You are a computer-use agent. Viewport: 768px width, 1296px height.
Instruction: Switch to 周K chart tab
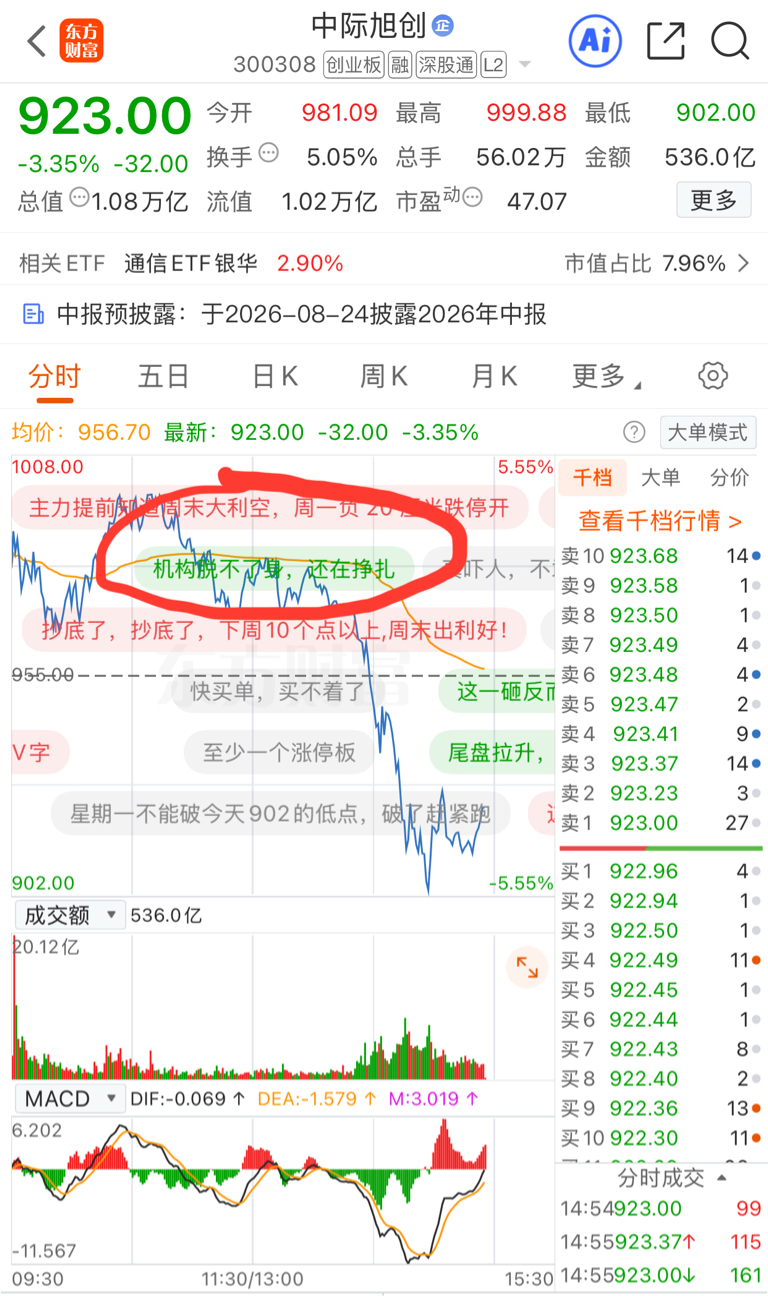384,376
